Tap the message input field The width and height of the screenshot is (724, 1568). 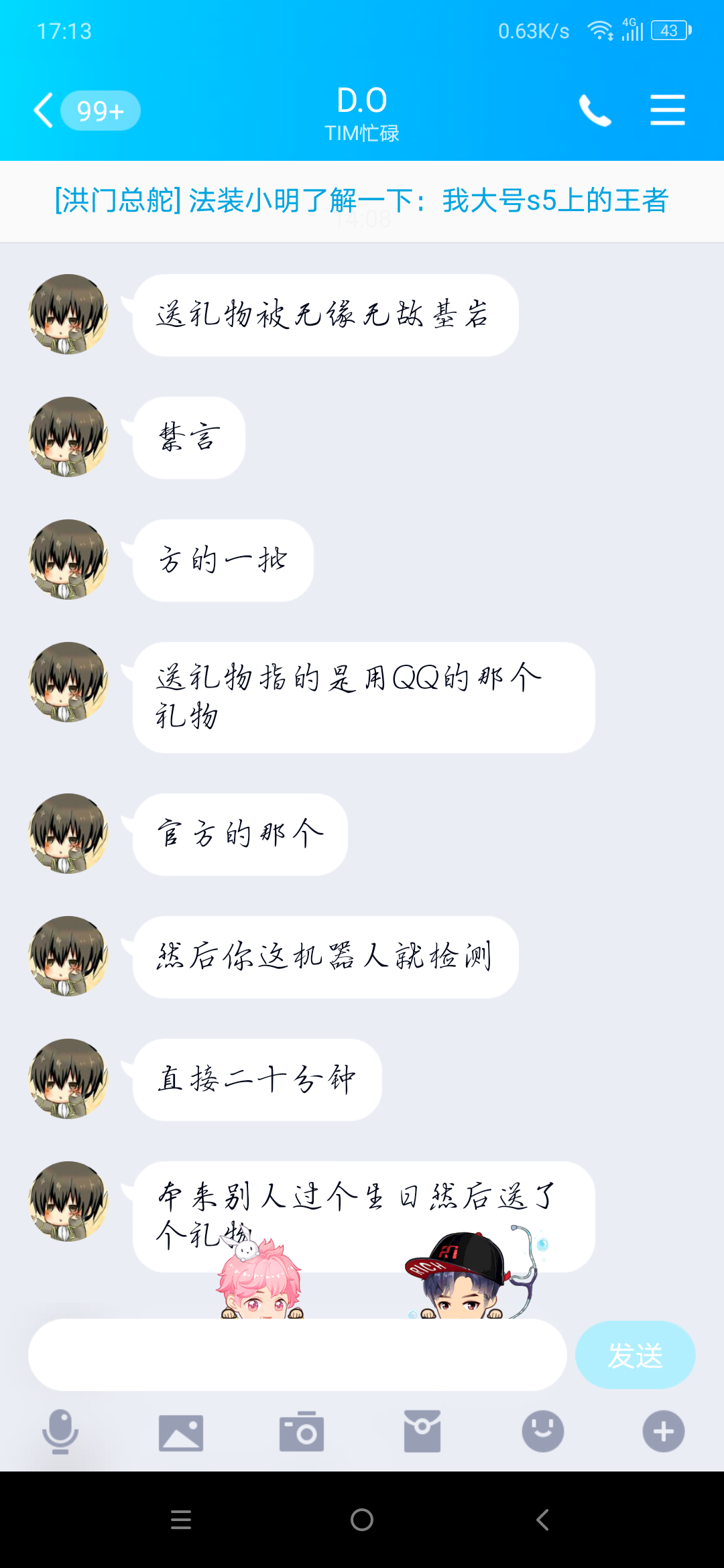(x=297, y=1355)
